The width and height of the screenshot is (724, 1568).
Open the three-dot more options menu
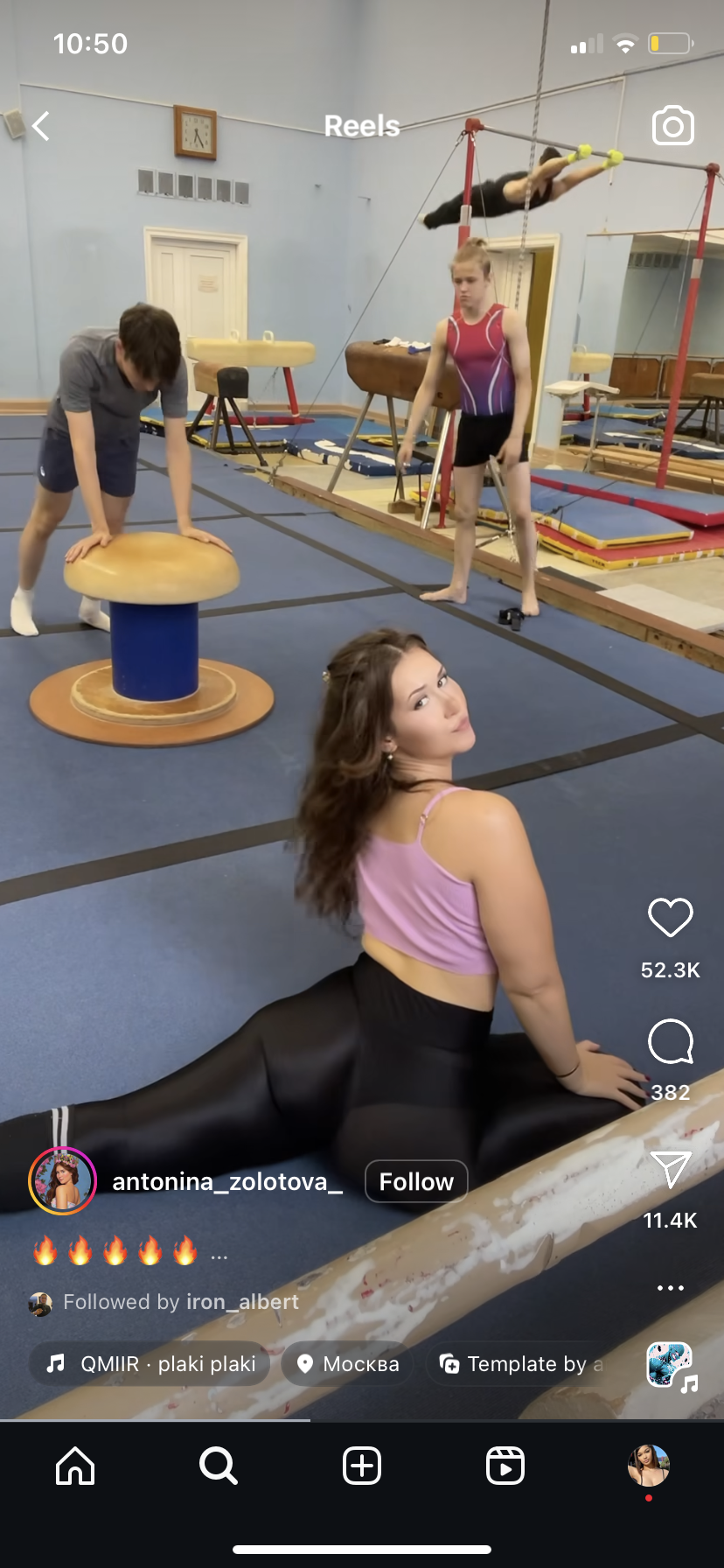[x=671, y=1288]
